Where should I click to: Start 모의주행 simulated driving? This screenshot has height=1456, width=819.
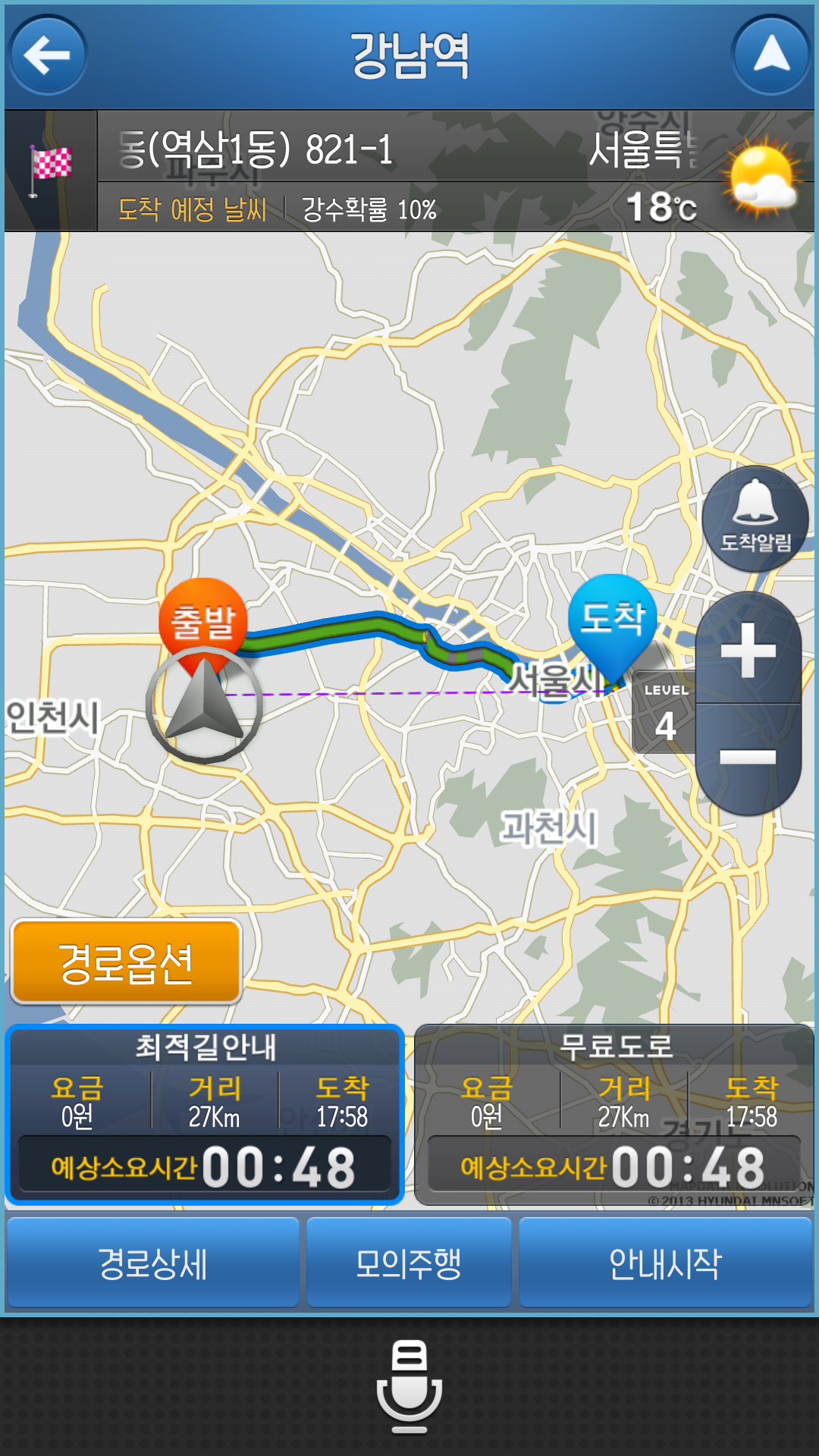(409, 1263)
